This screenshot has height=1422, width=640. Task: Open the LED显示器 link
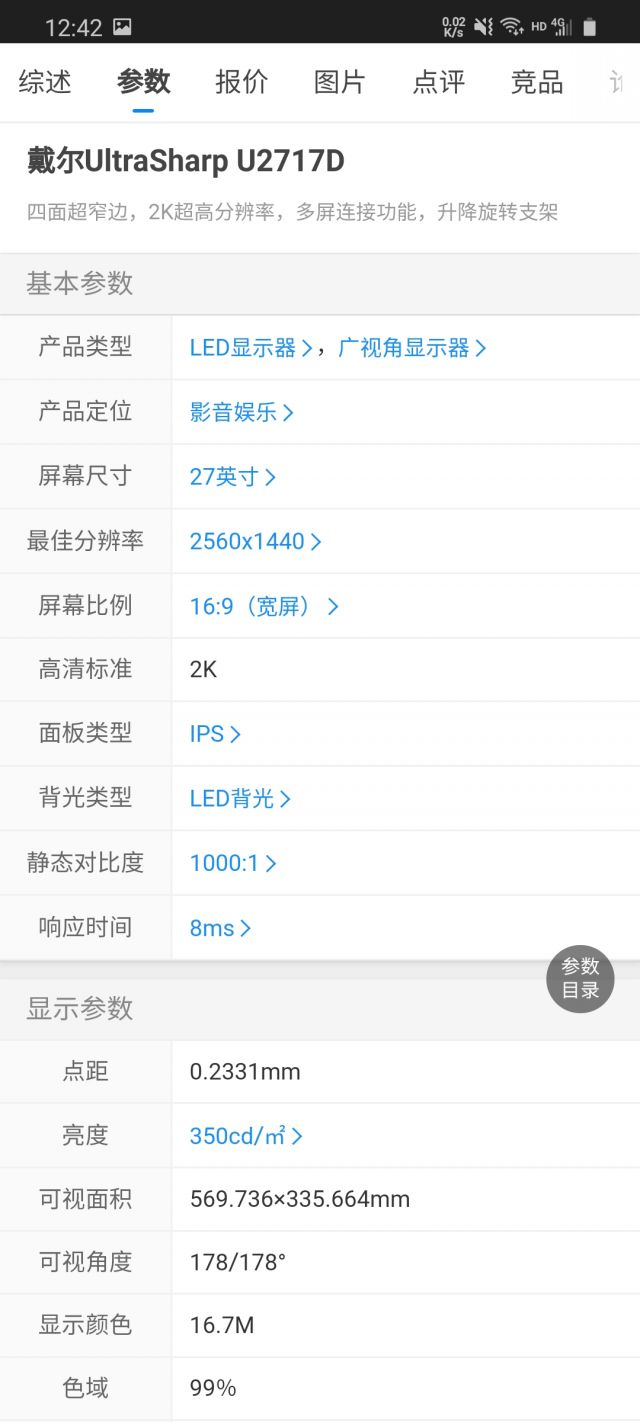click(251, 348)
